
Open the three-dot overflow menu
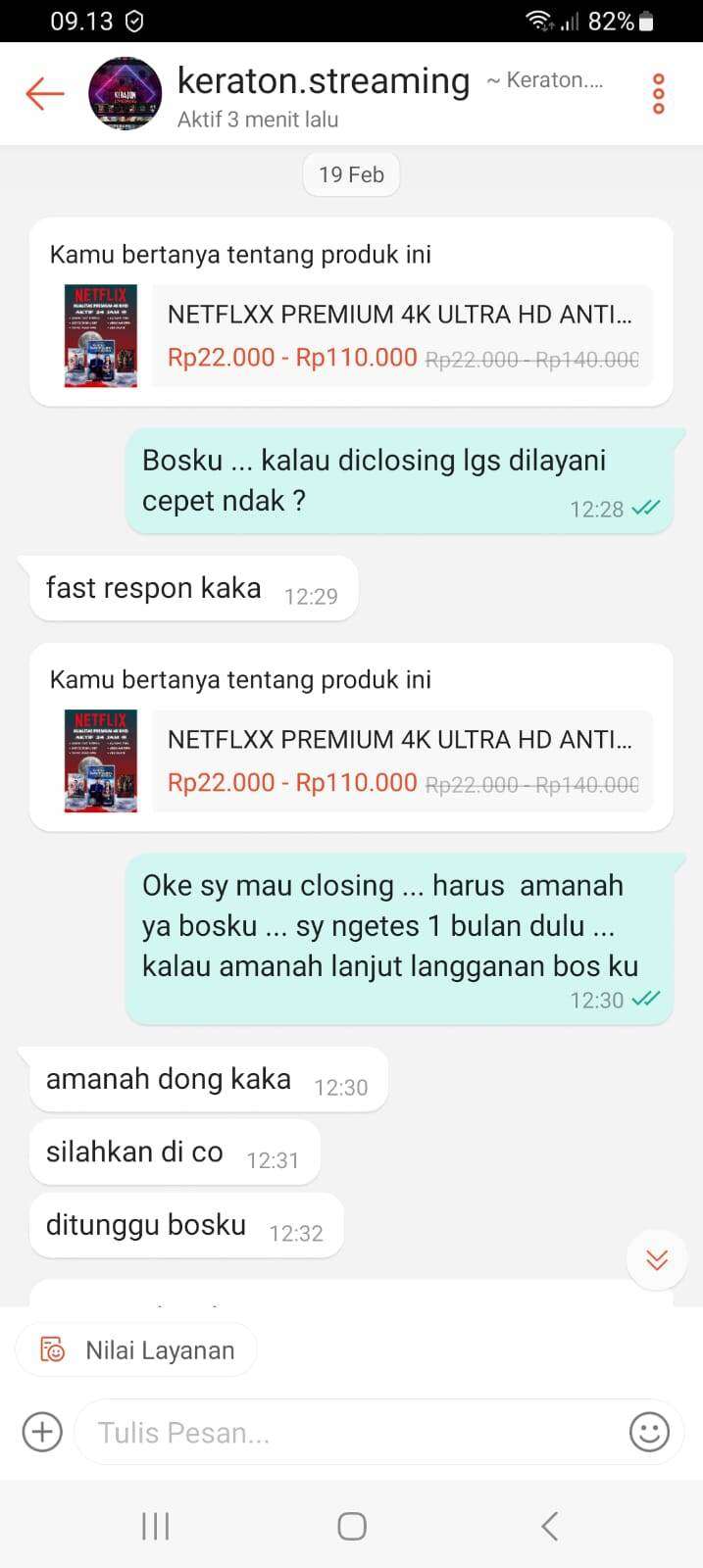click(x=659, y=94)
